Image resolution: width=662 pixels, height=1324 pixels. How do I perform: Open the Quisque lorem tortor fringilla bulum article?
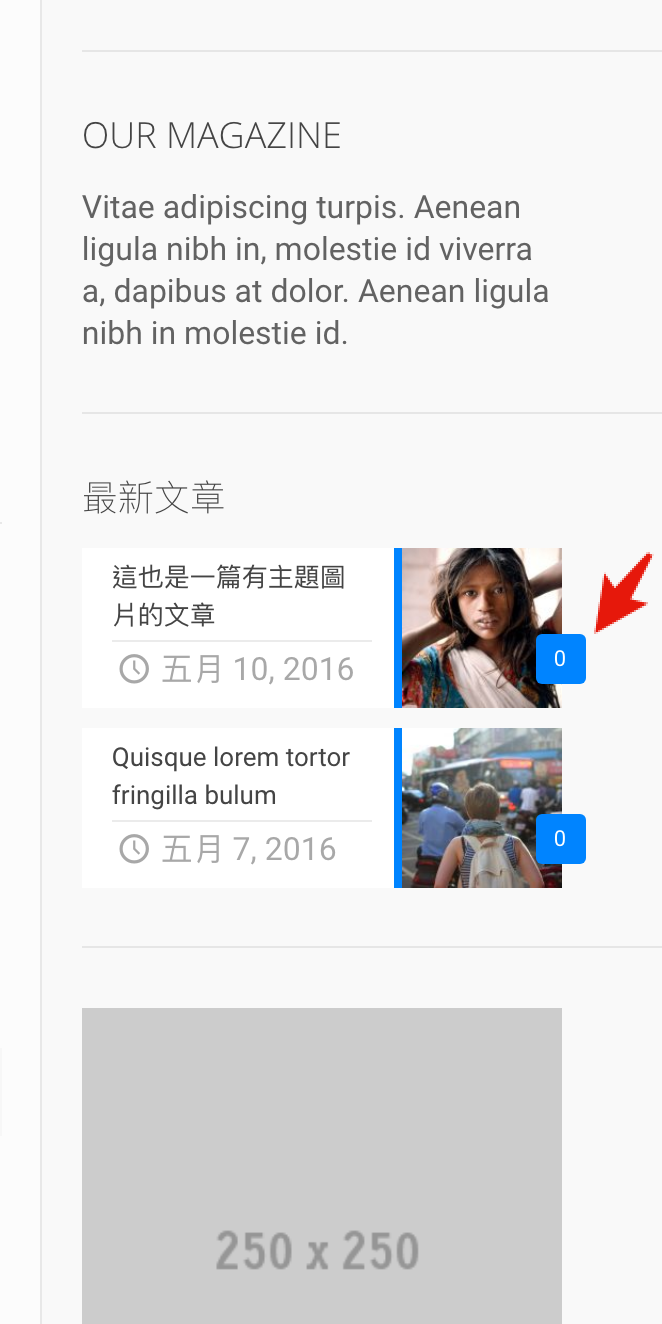231,776
